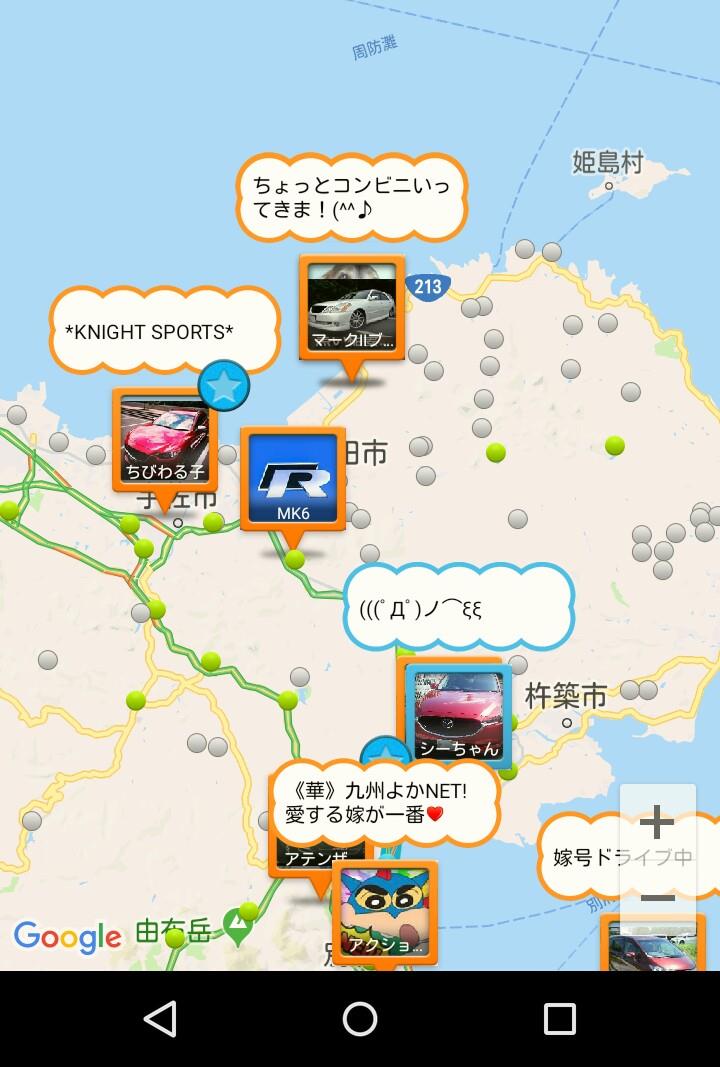Open the 九州よかNET speech bubble
720x1067 pixels.
tap(383, 803)
